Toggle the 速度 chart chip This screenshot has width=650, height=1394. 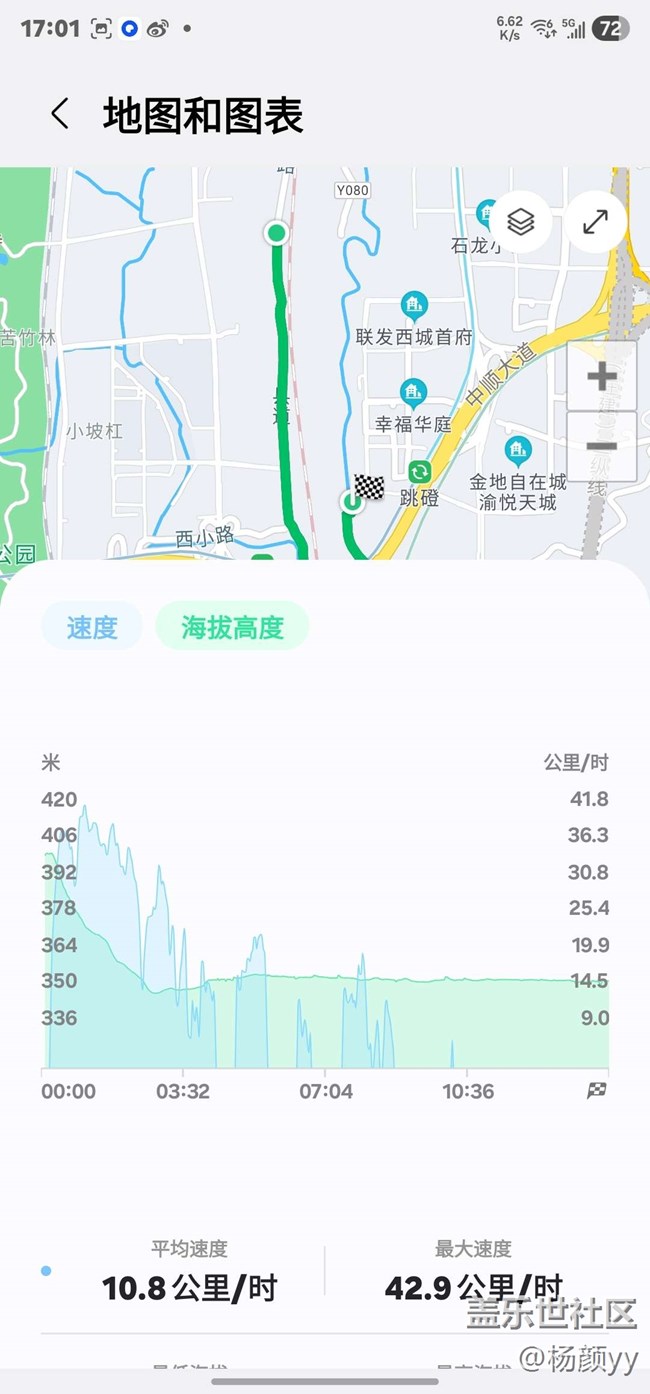coord(92,627)
